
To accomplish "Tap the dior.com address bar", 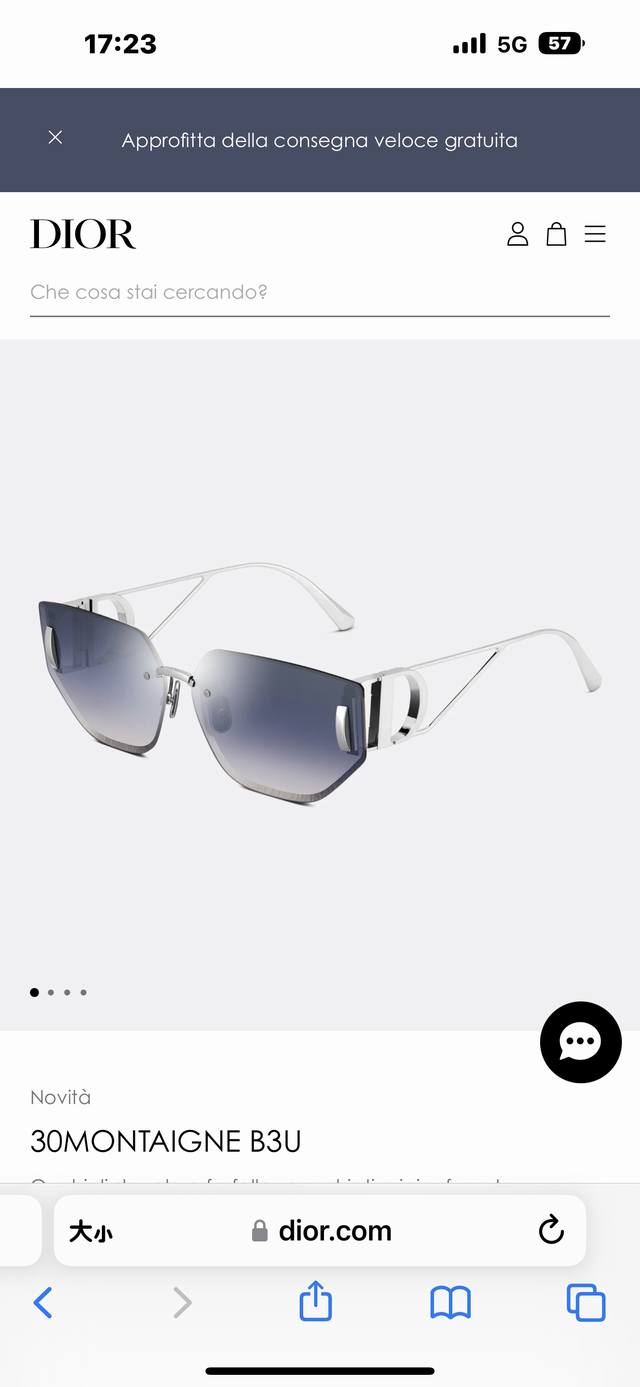I will tap(323, 1231).
